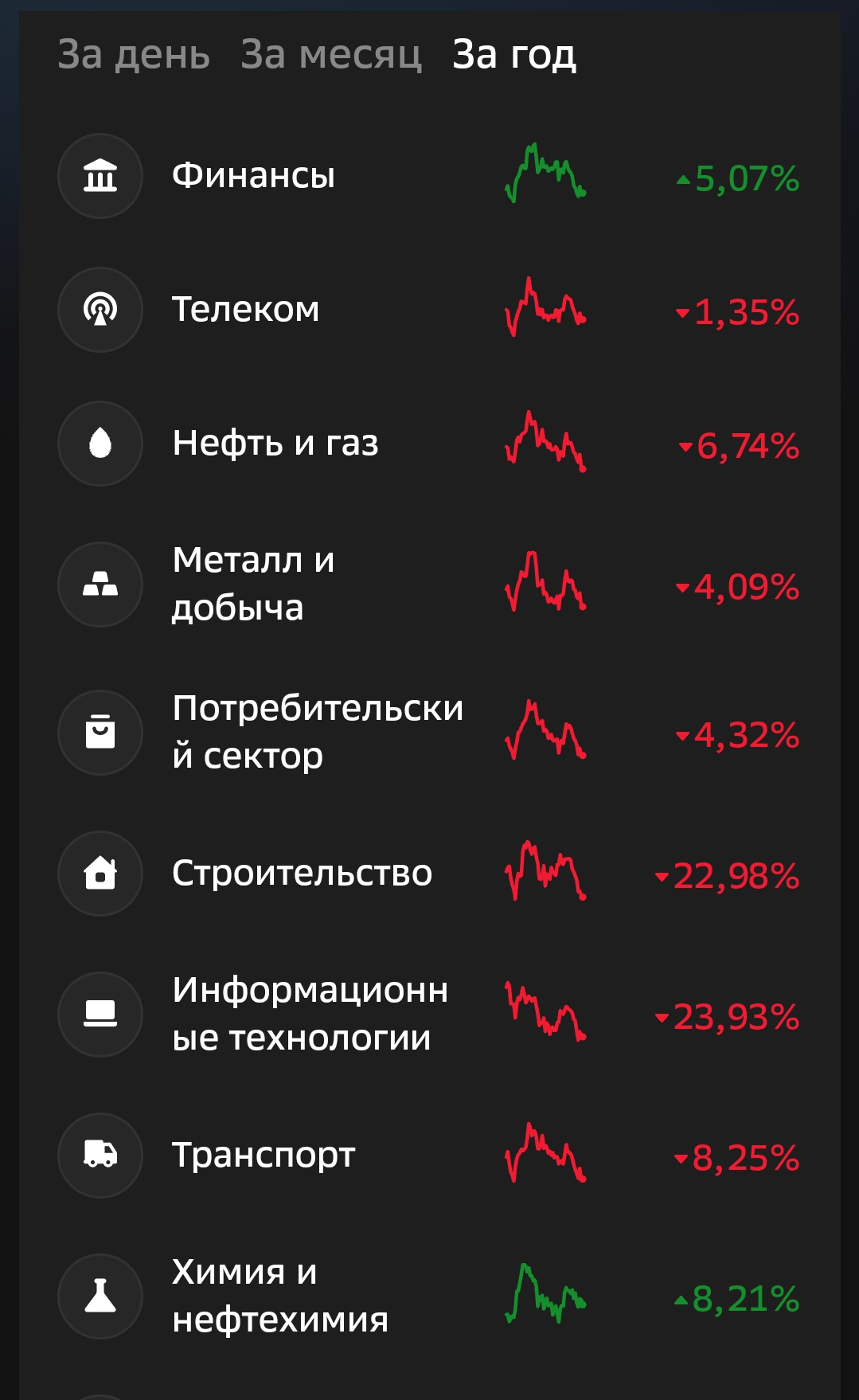Select the За год tab
Screen dimensions: 859x1400
coord(514,55)
